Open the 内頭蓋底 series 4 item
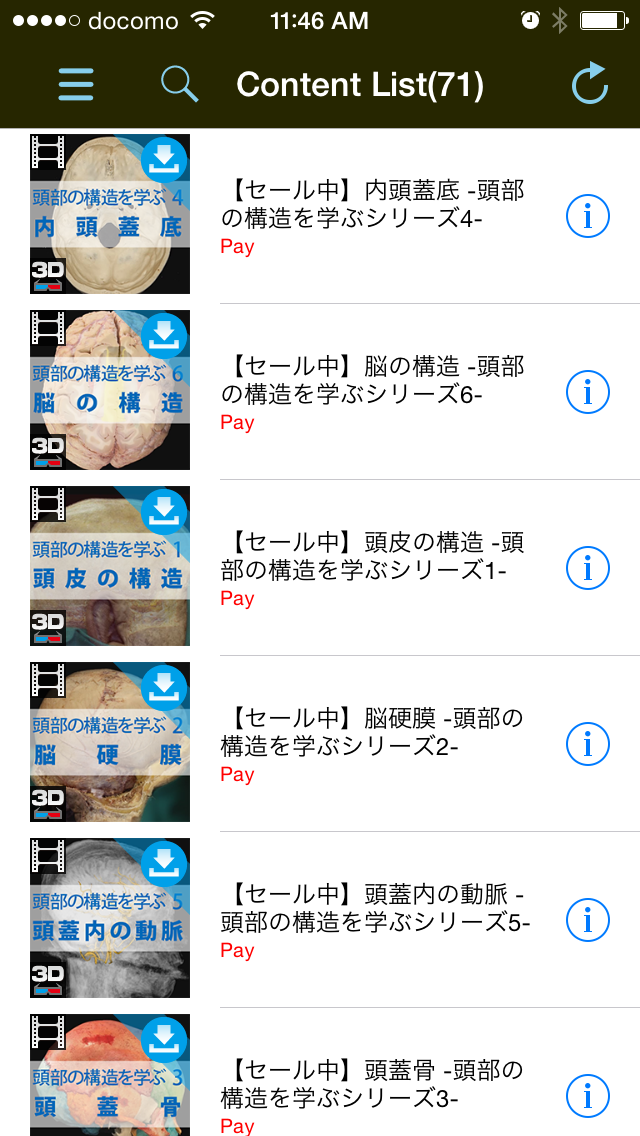The width and height of the screenshot is (640, 1136). [375, 204]
